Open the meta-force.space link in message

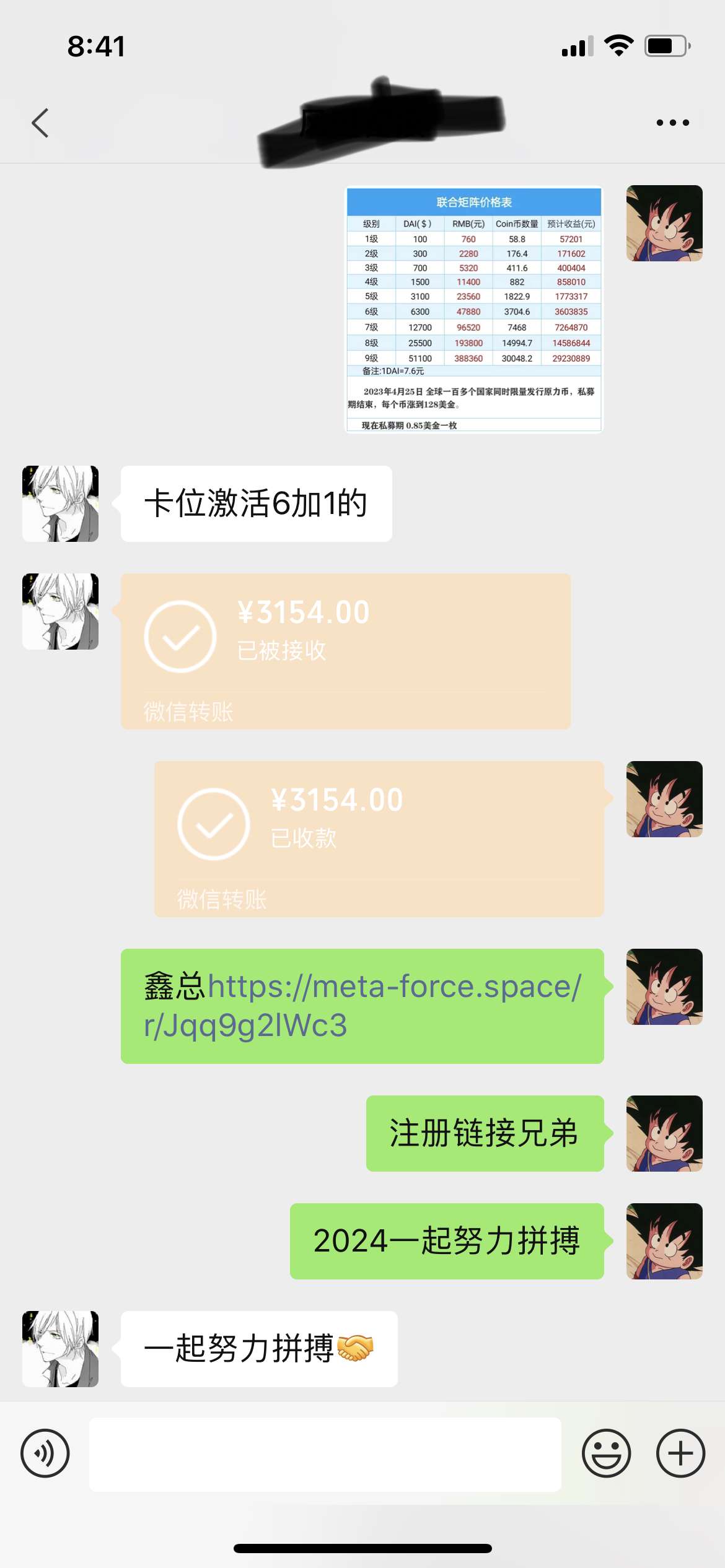click(363, 1004)
